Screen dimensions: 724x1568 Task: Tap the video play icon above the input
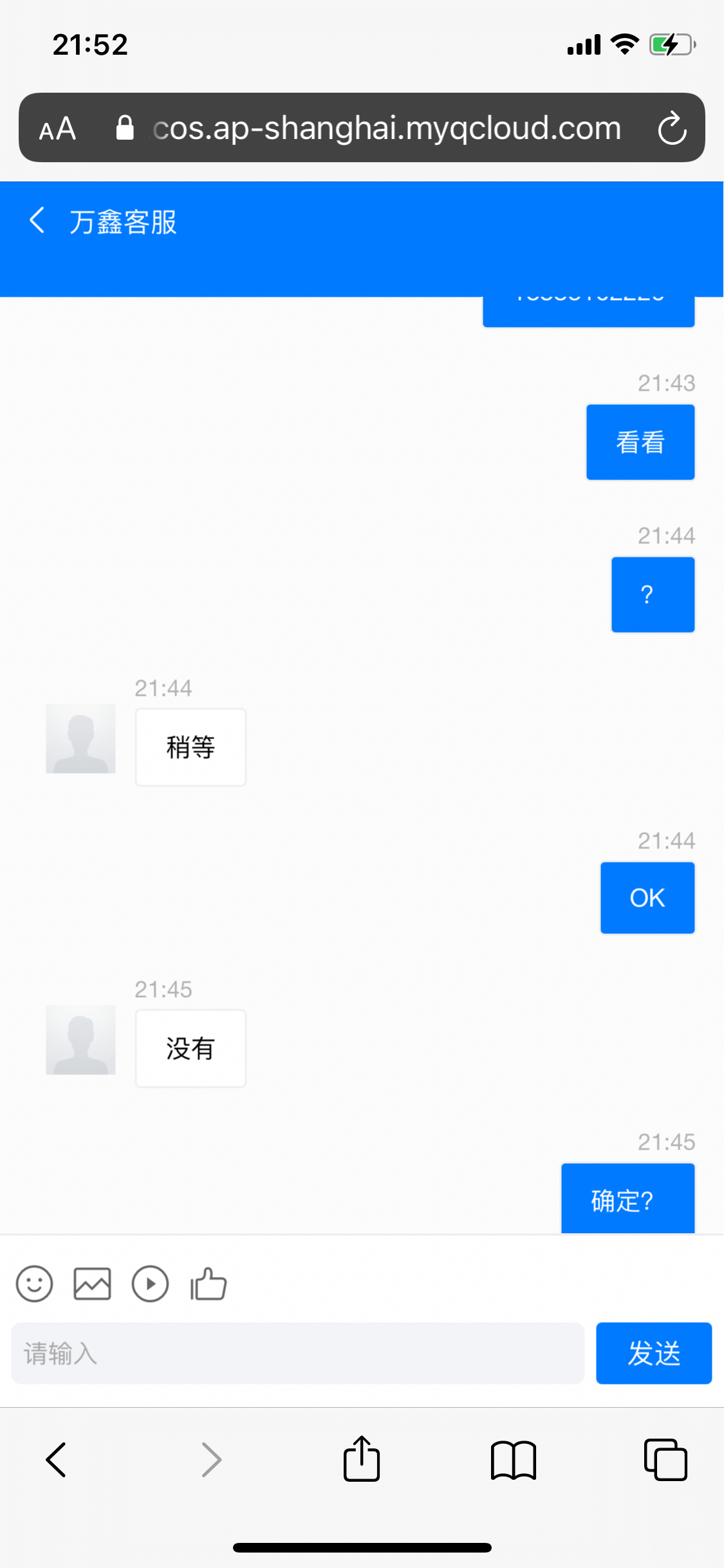pos(150,1284)
